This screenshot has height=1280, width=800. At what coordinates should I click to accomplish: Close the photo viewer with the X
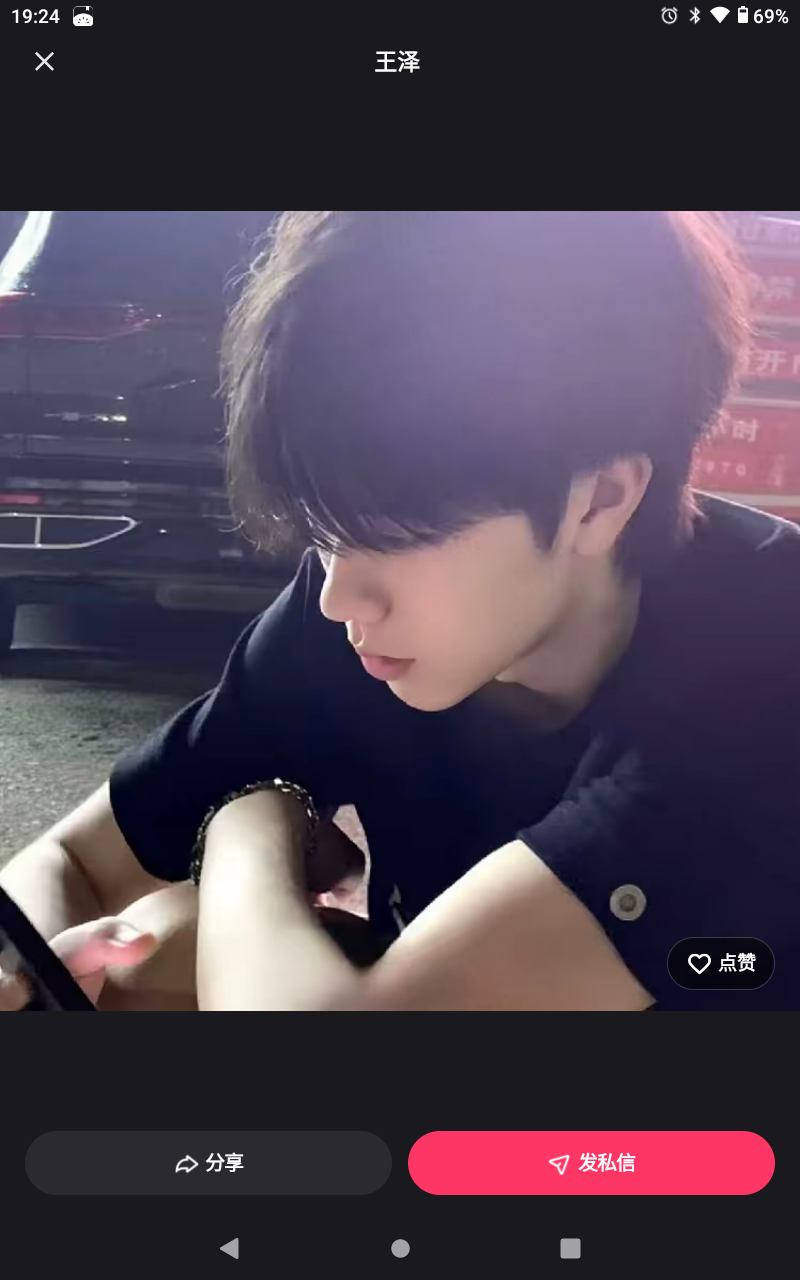coord(44,62)
